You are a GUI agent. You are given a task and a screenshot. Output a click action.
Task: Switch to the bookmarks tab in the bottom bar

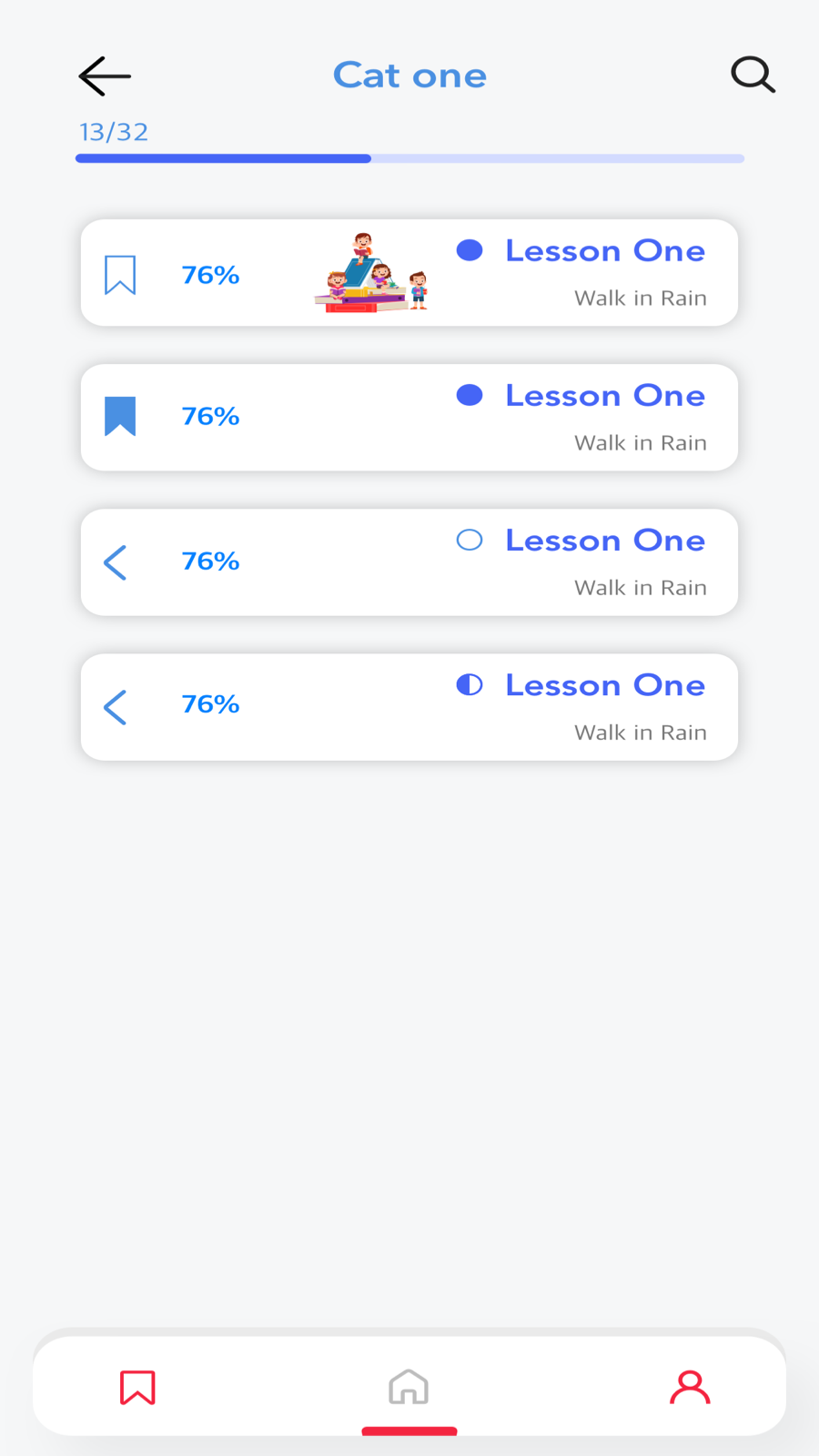pyautogui.click(x=137, y=1387)
